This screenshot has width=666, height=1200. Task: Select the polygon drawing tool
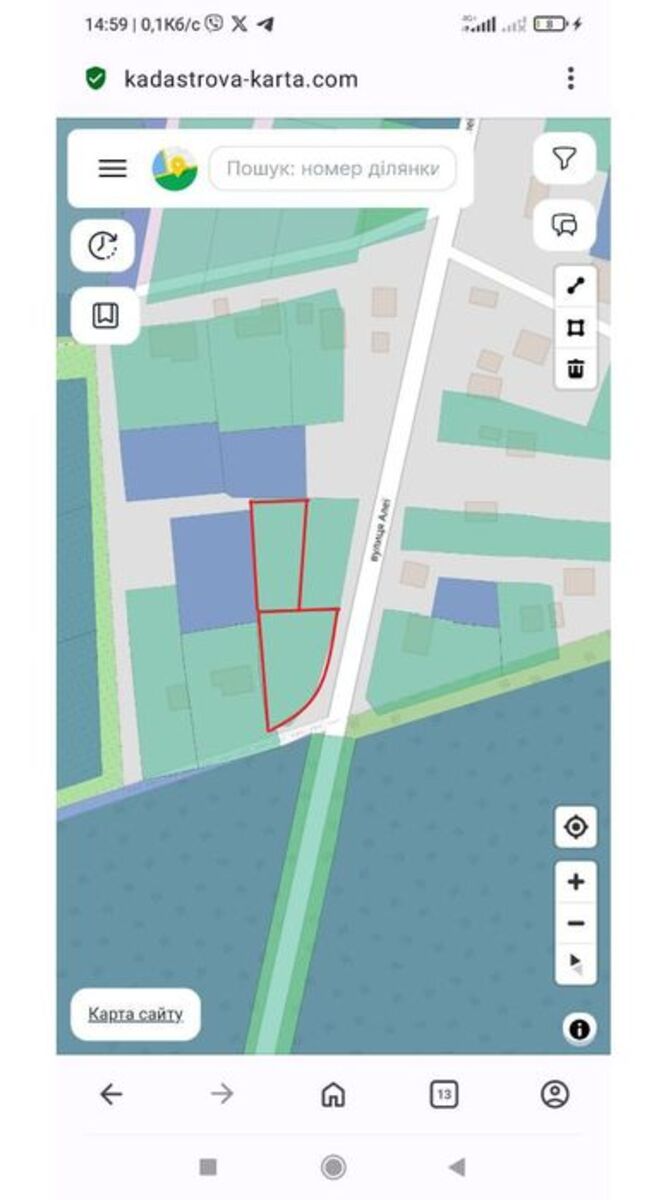576,328
